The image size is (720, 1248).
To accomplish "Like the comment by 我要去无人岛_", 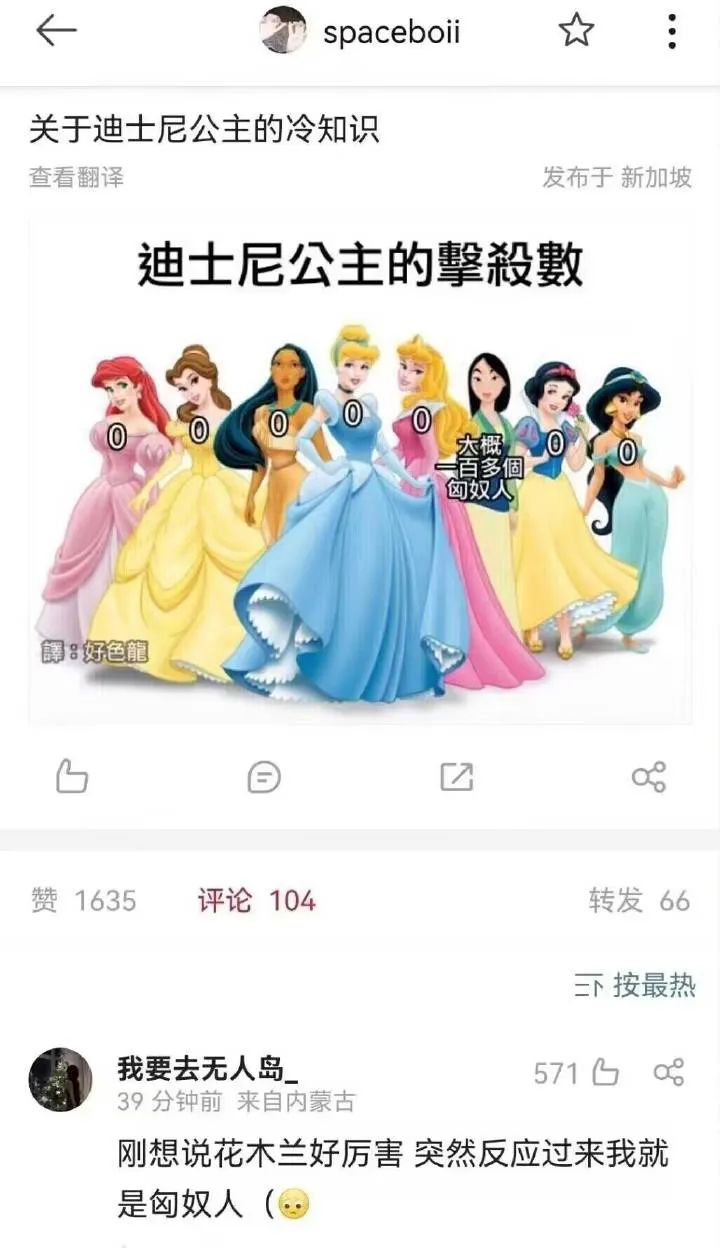I will click(605, 1074).
